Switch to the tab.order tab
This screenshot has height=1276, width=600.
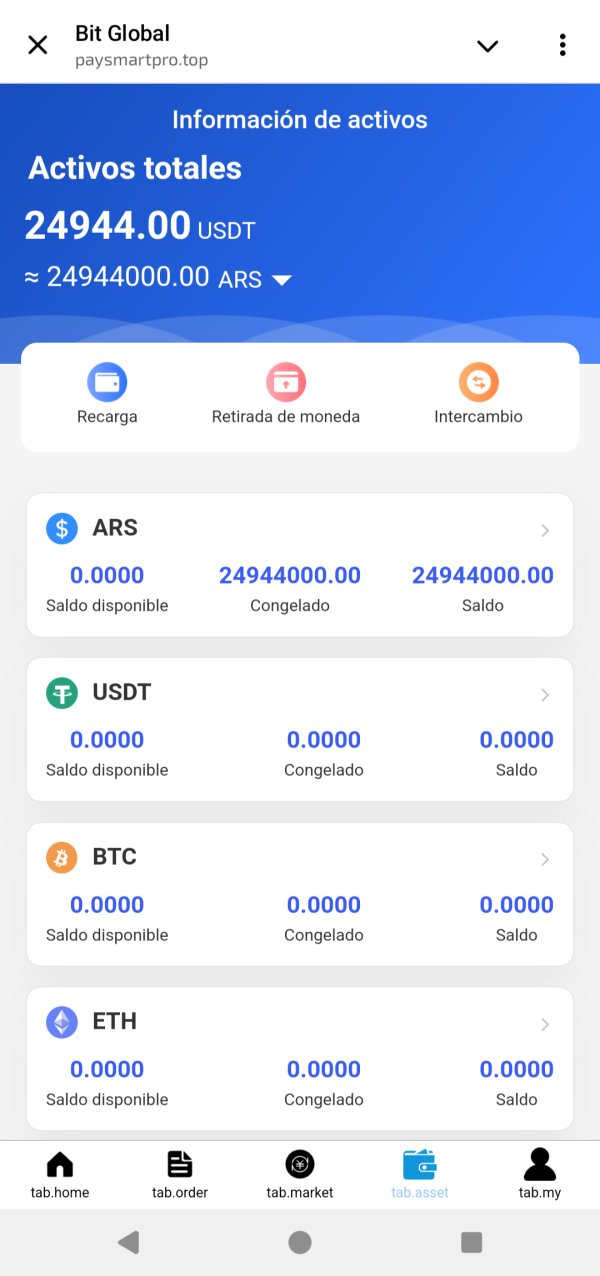(180, 1175)
